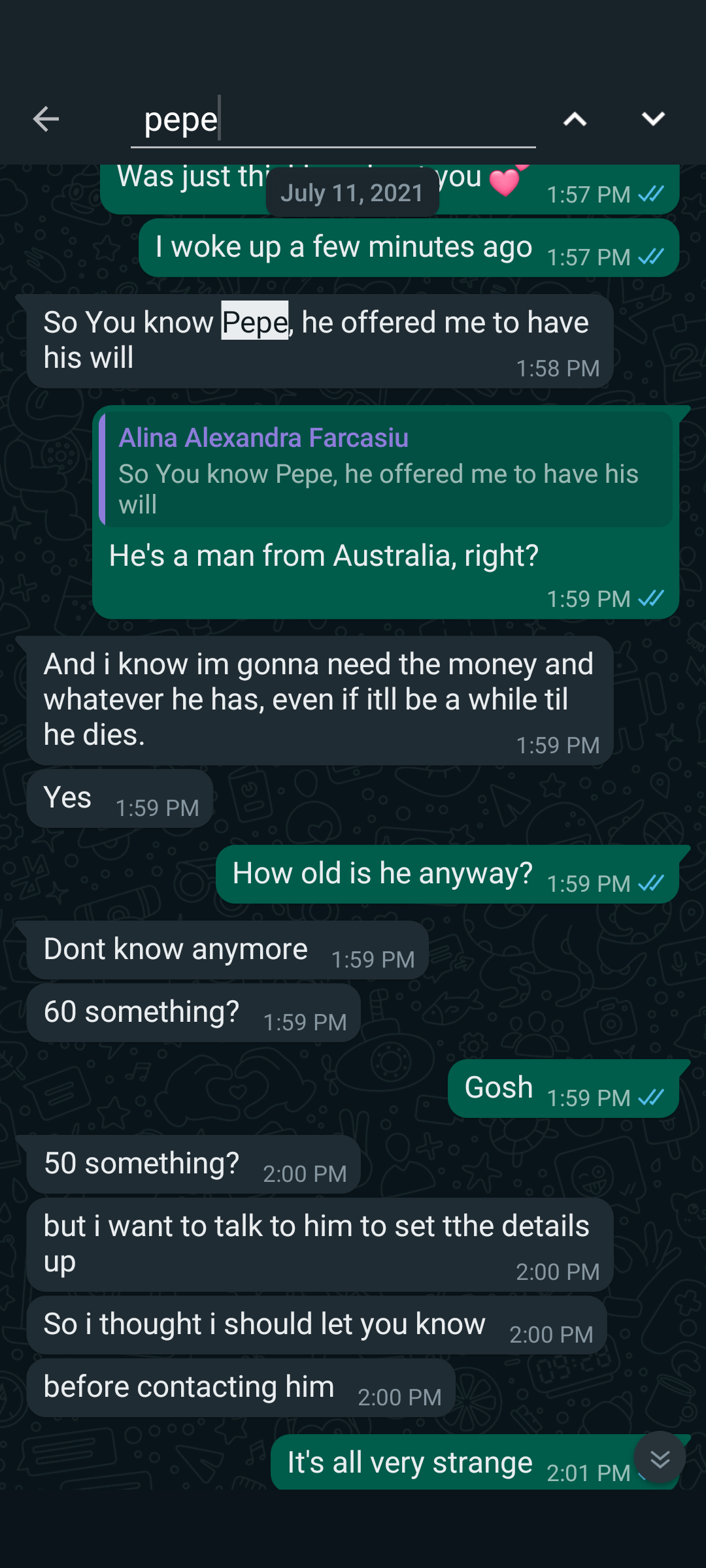The width and height of the screenshot is (706, 1568).
Task: Tap the search field containing "pepe"
Action: (332, 120)
